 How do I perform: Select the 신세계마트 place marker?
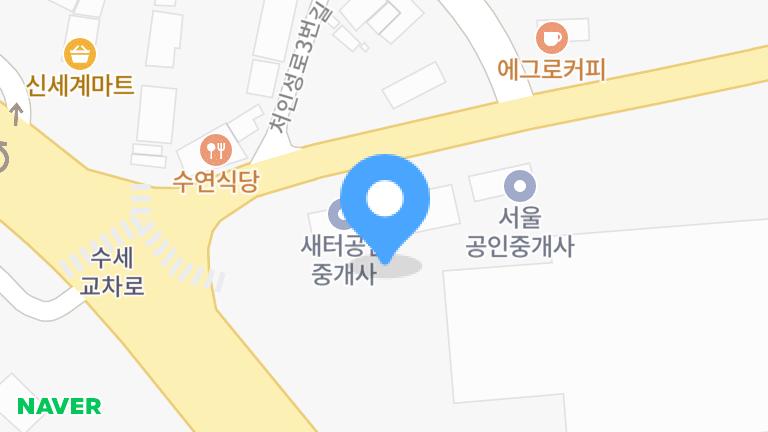(x=80, y=53)
